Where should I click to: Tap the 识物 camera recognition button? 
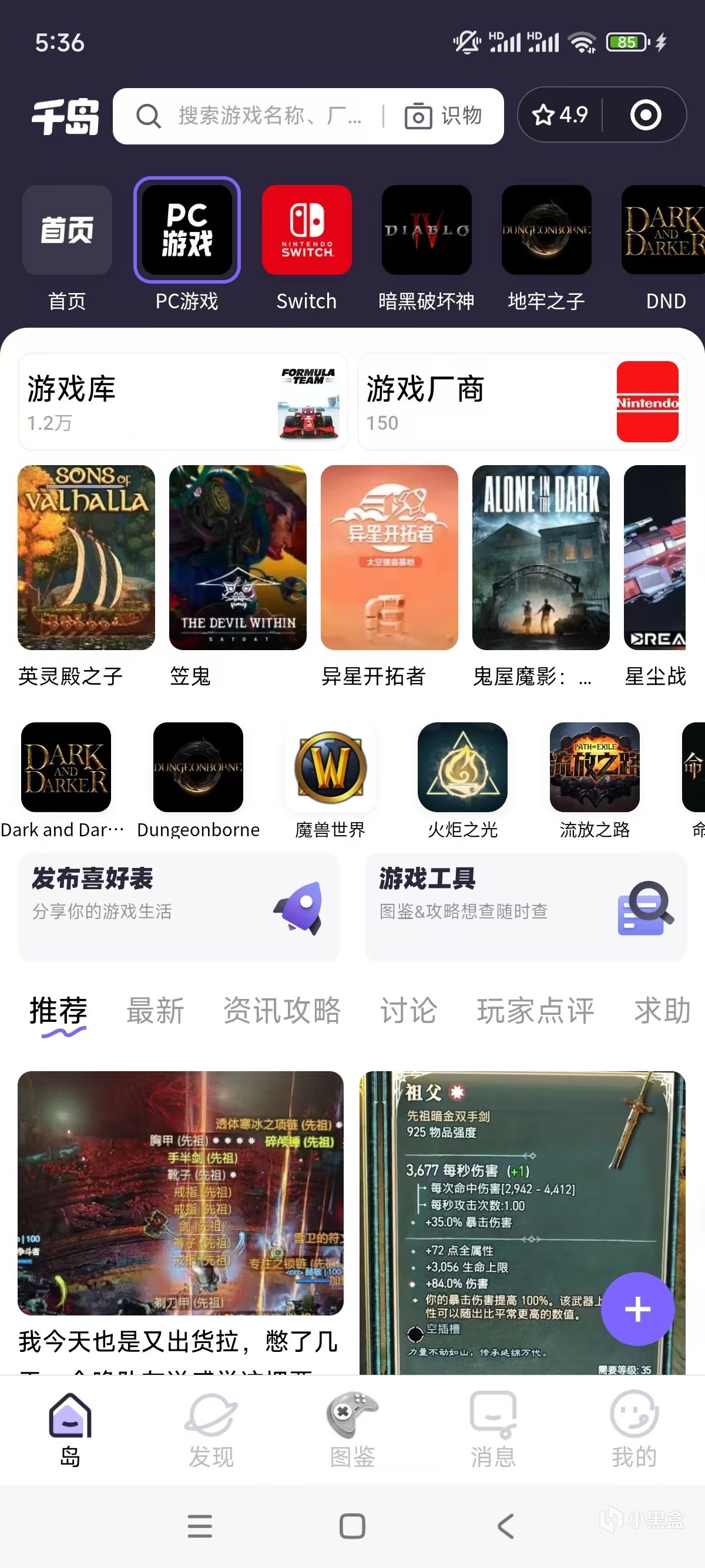[444, 116]
